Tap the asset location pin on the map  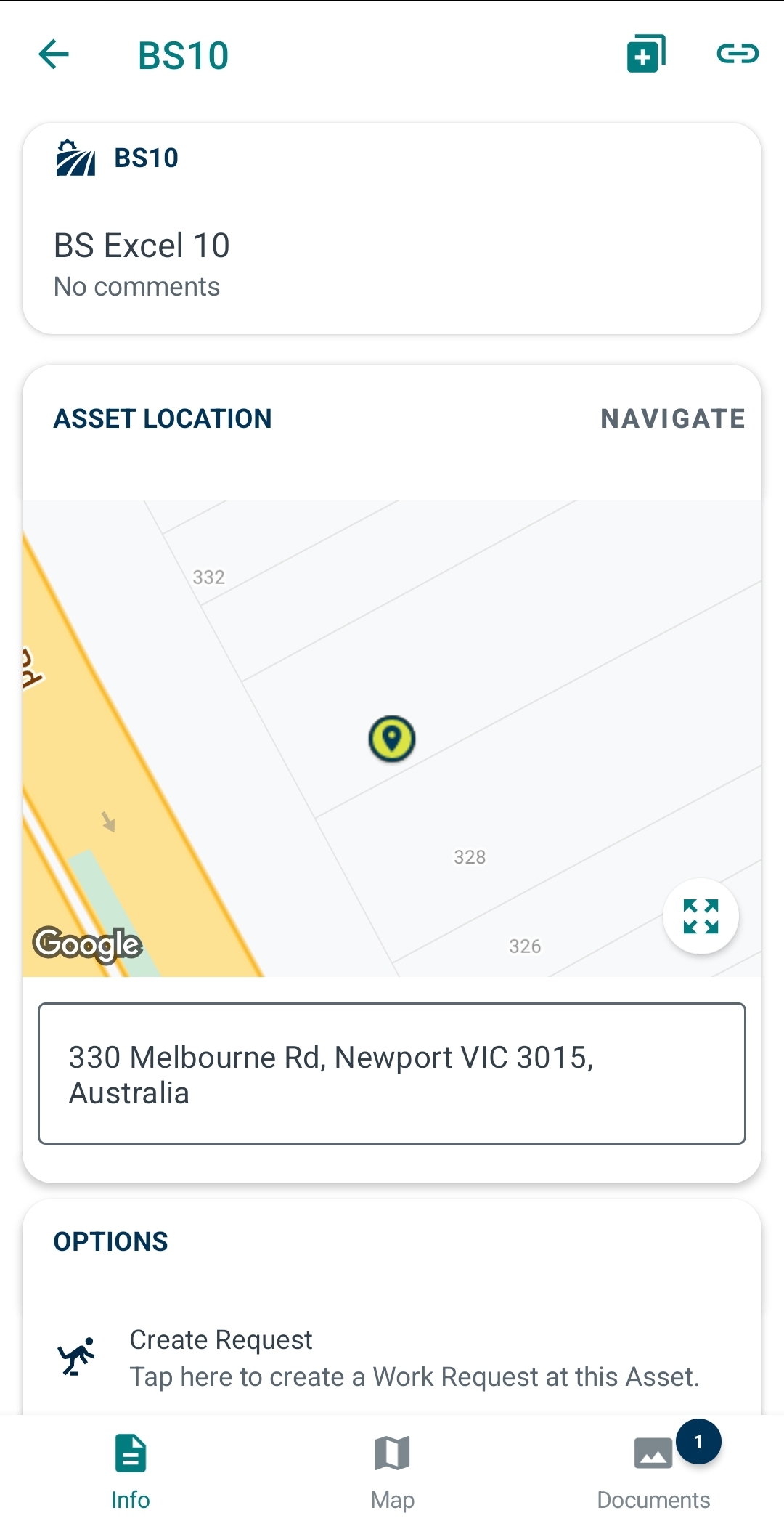[x=392, y=739]
